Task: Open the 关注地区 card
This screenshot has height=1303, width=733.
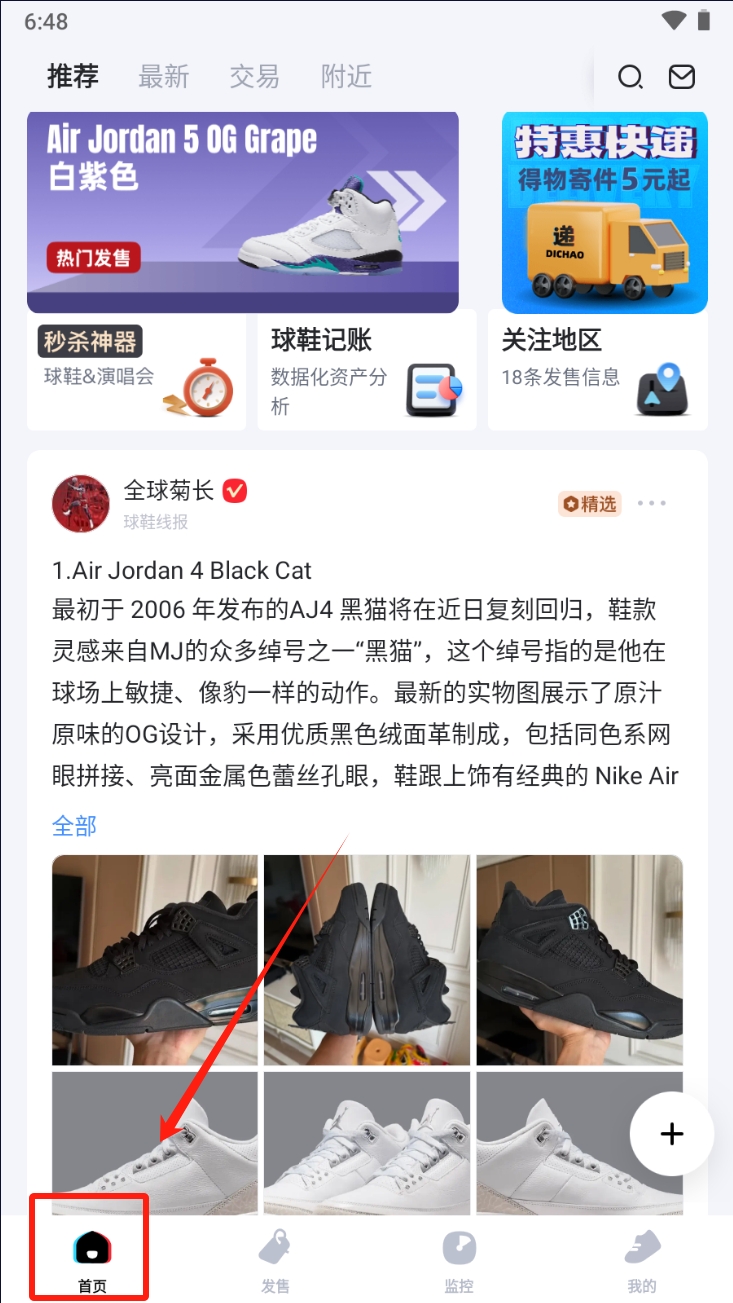Action: (597, 371)
